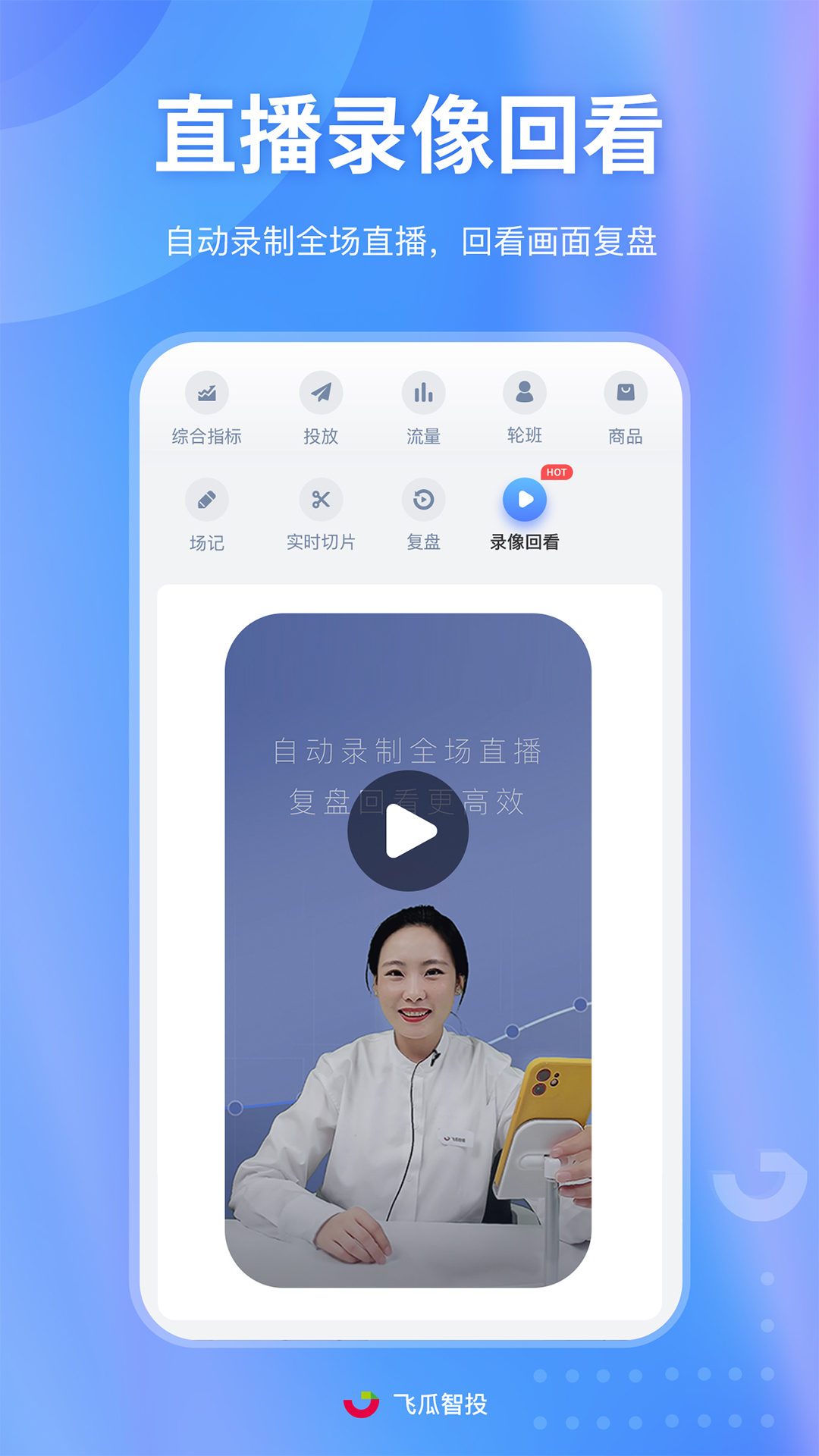Viewport: 819px width, 1456px height.
Task: Click the HOT badge on 录像回看
Action: 556,471
